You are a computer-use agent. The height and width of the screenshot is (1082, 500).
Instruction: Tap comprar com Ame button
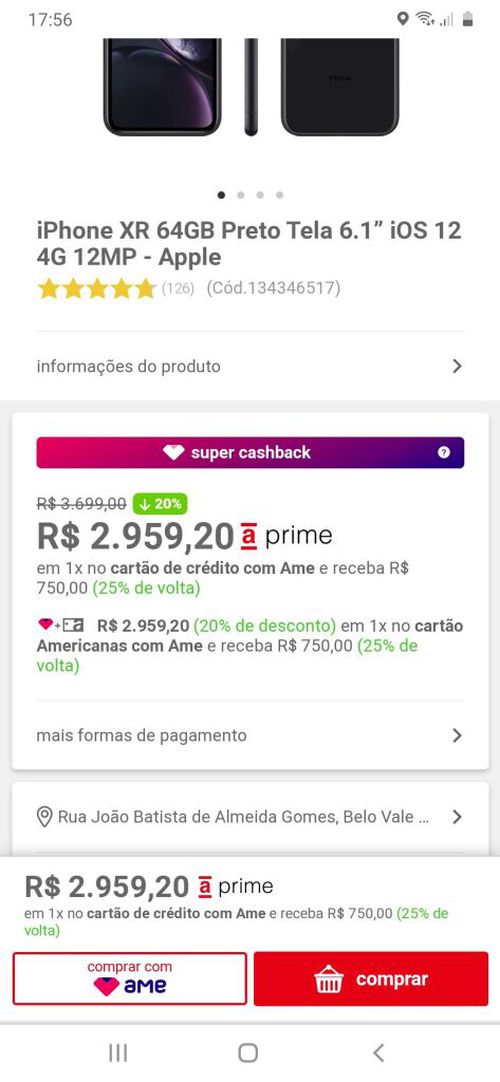130,978
